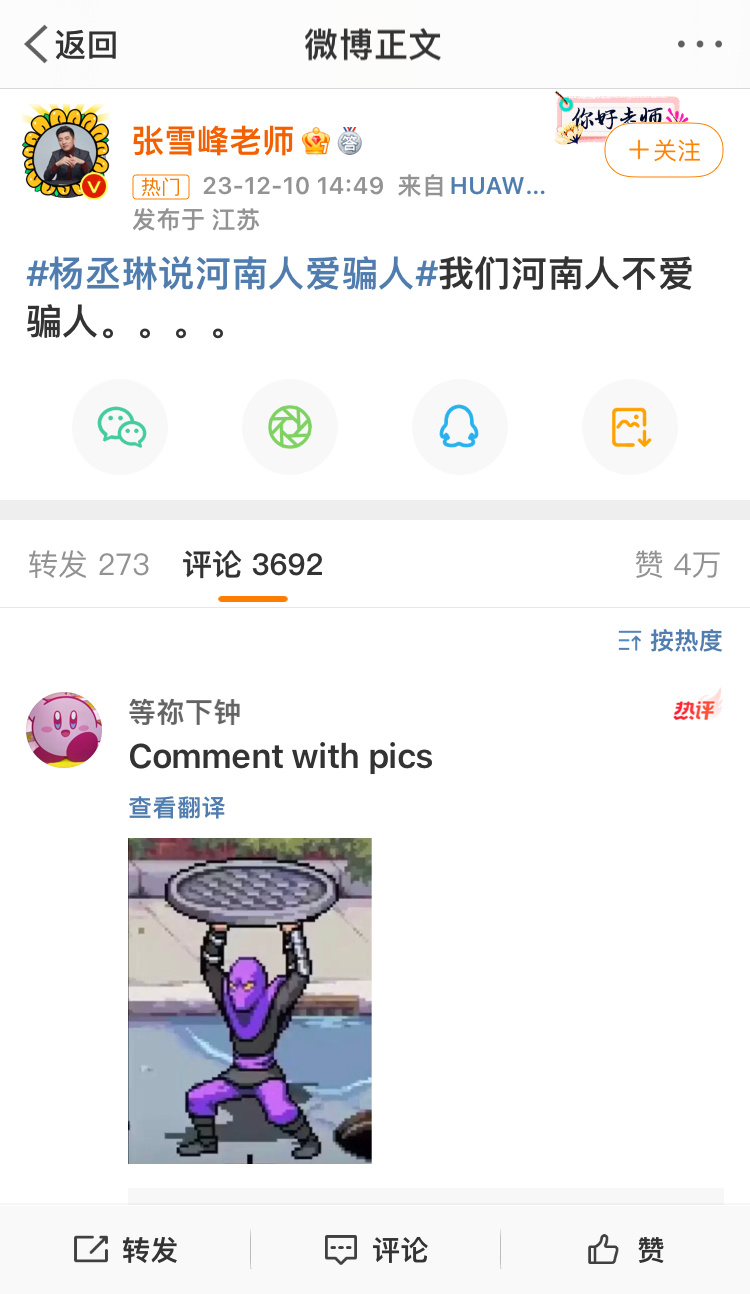Save the post as an image
The image size is (750, 1294).
(x=630, y=426)
